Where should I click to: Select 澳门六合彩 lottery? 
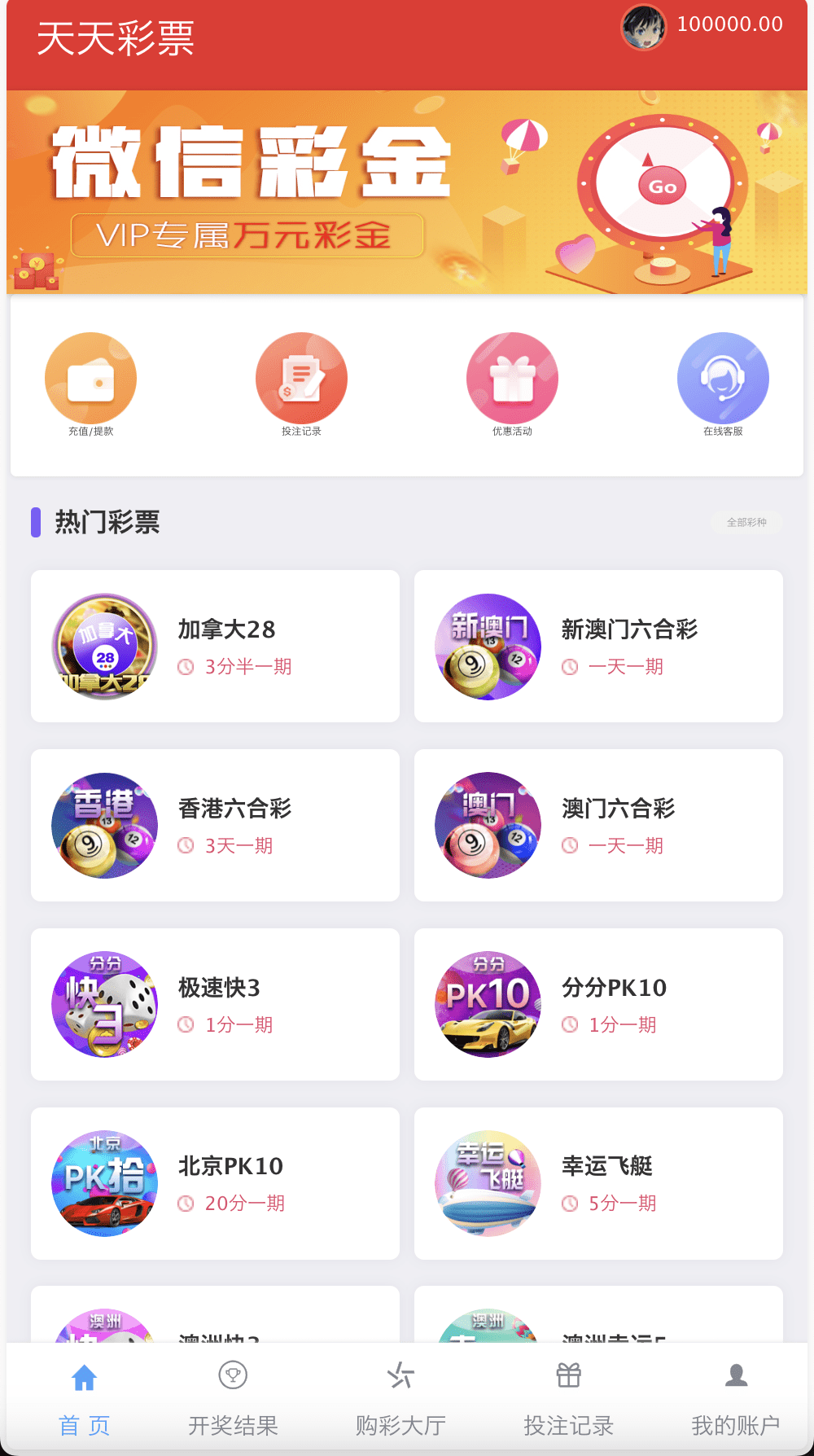point(598,825)
